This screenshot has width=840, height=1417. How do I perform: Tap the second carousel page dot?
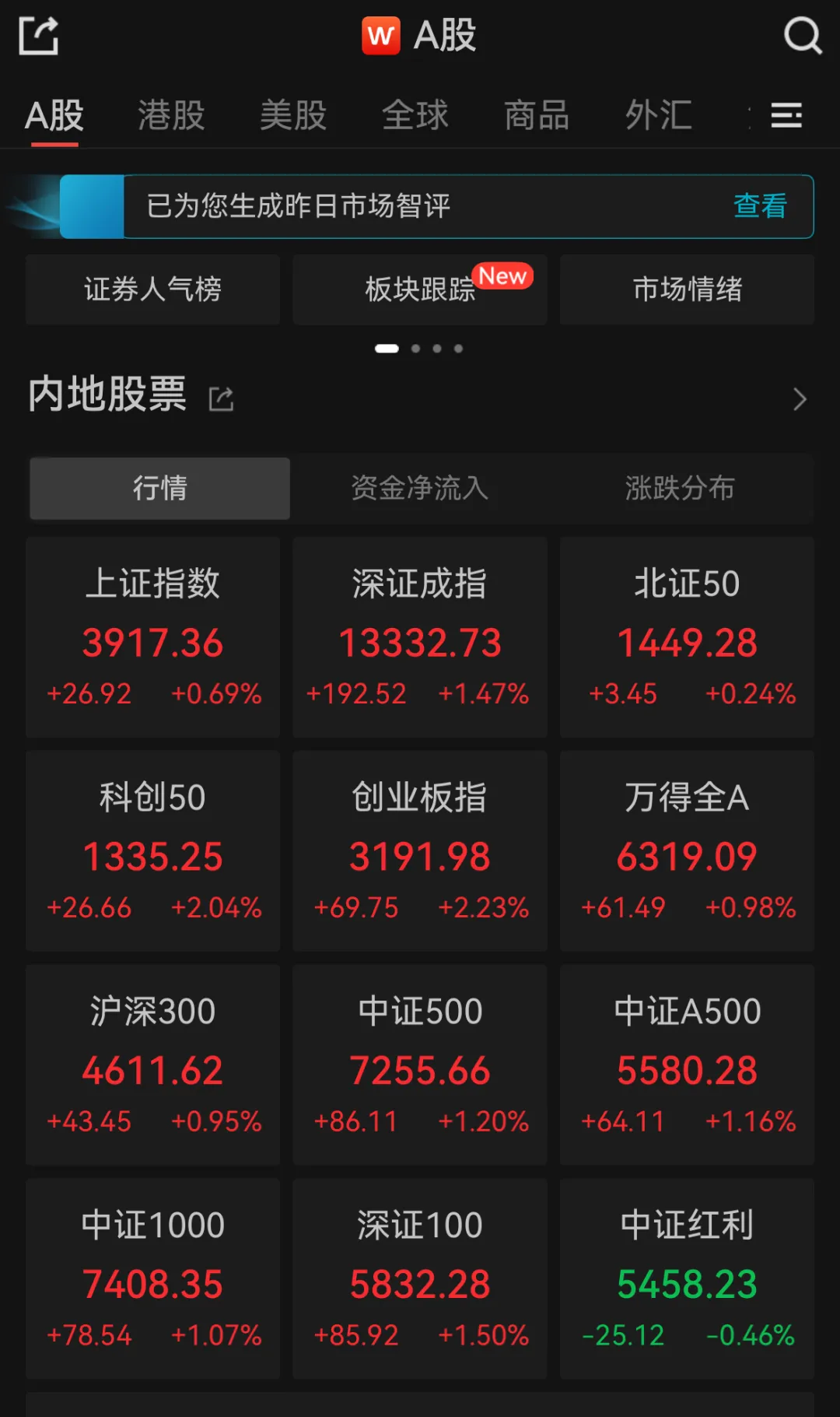pos(415,348)
